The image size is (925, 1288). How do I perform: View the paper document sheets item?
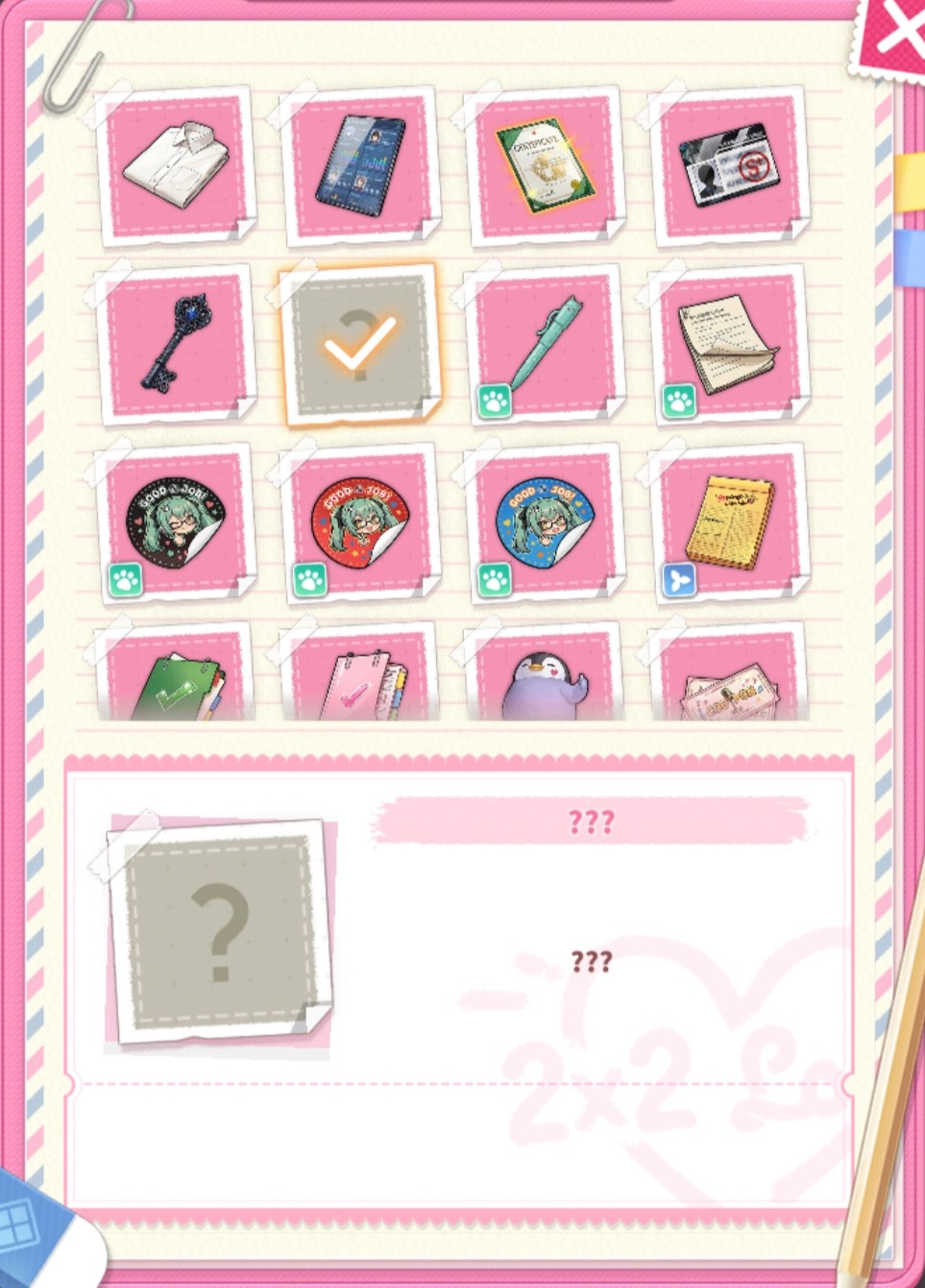(x=729, y=344)
